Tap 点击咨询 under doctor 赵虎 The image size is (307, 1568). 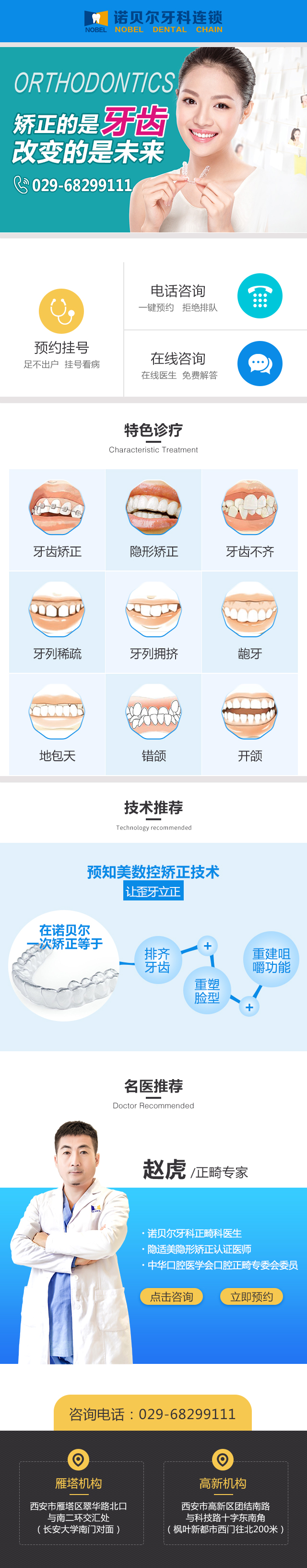pos(171,1297)
